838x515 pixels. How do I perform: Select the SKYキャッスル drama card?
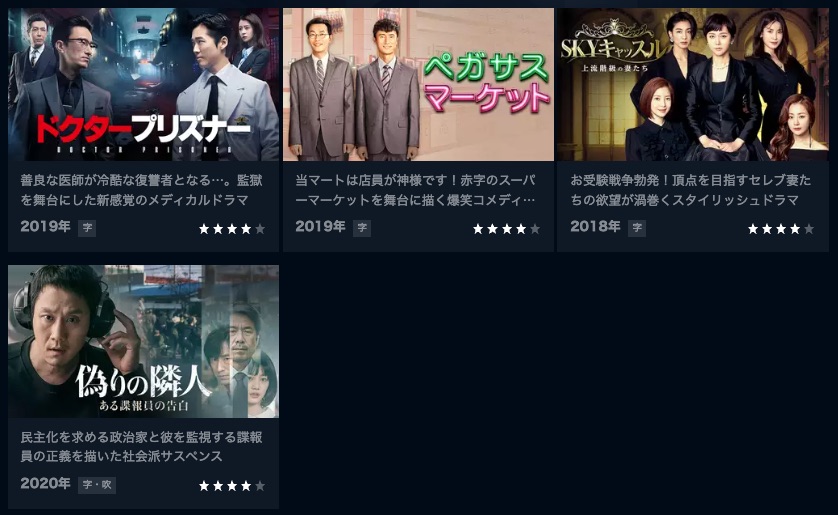coord(693,85)
